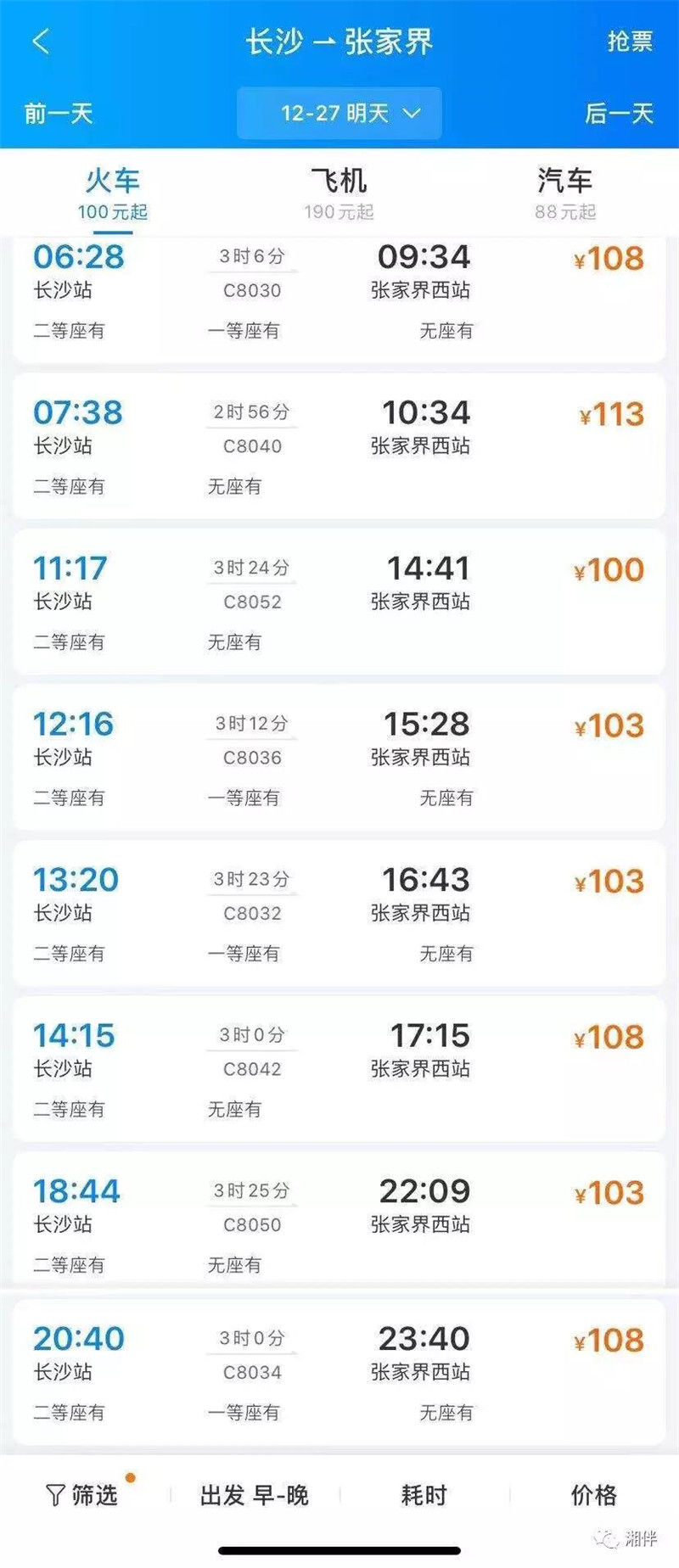
Task: Switch to the 飞机 tab
Action: tap(339, 193)
